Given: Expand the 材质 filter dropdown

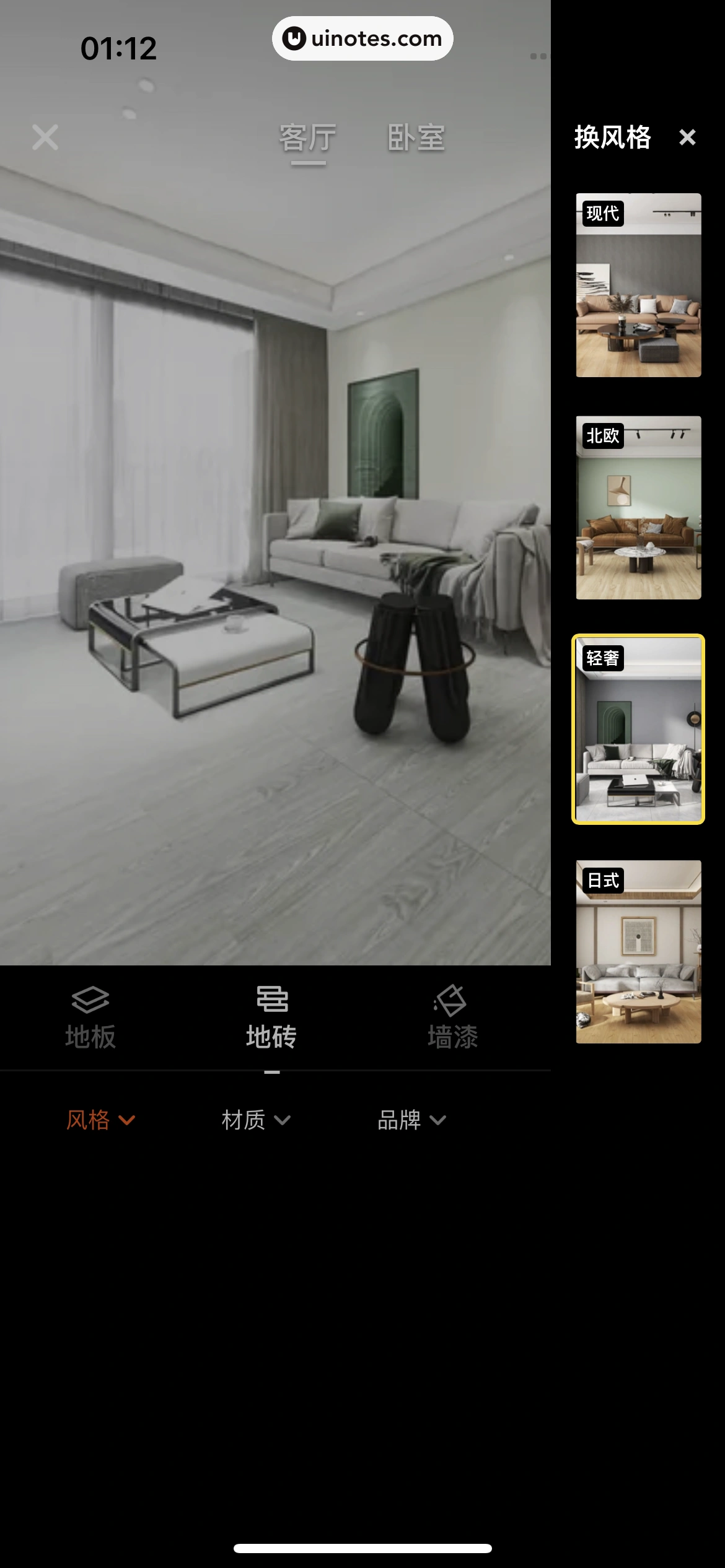Looking at the screenshot, I should tap(255, 1120).
